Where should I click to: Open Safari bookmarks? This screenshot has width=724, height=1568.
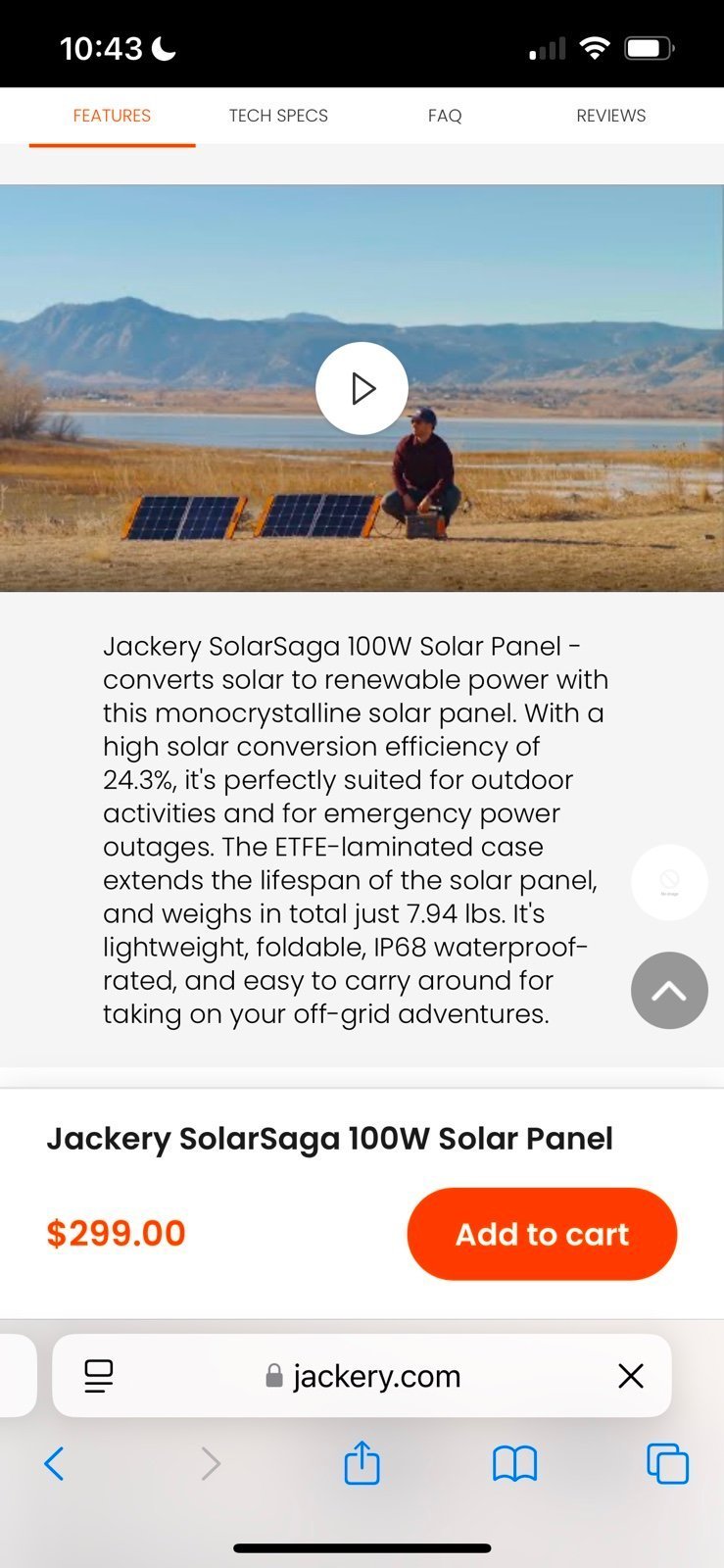(x=514, y=1464)
